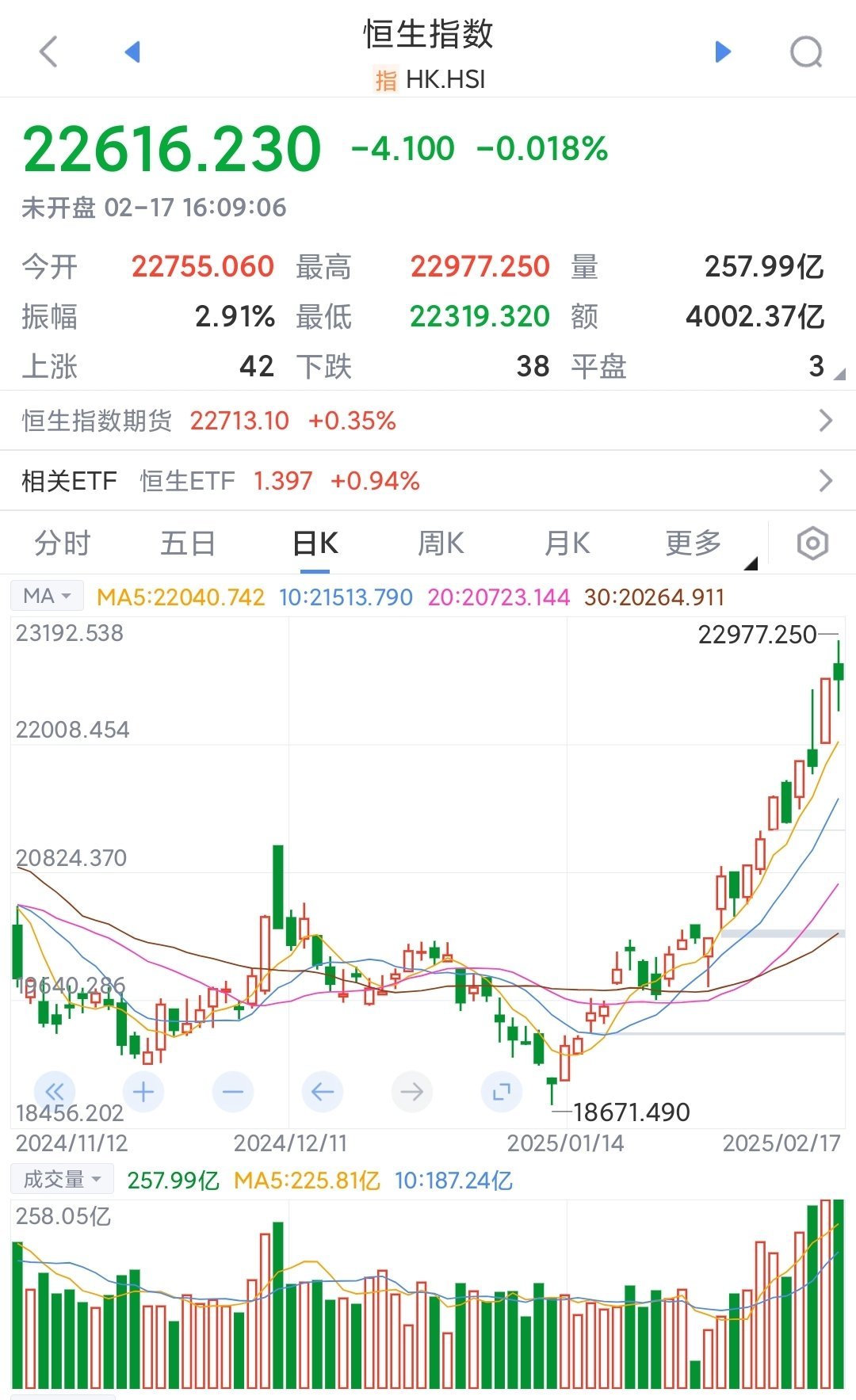The width and height of the screenshot is (856, 1400).
Task: Pan chart left using left arrow icon
Action: [322, 1091]
